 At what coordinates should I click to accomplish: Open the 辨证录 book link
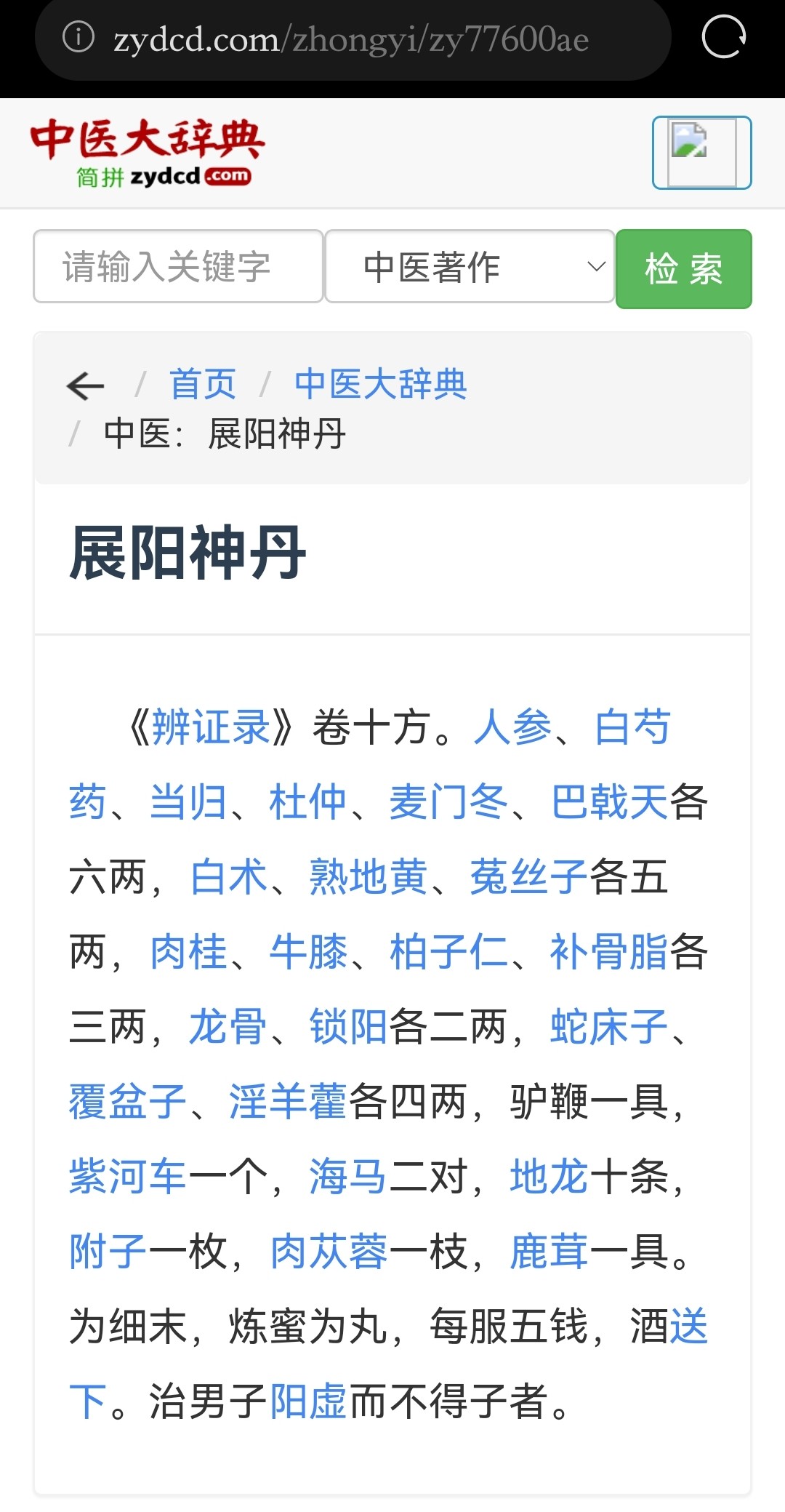(211, 727)
